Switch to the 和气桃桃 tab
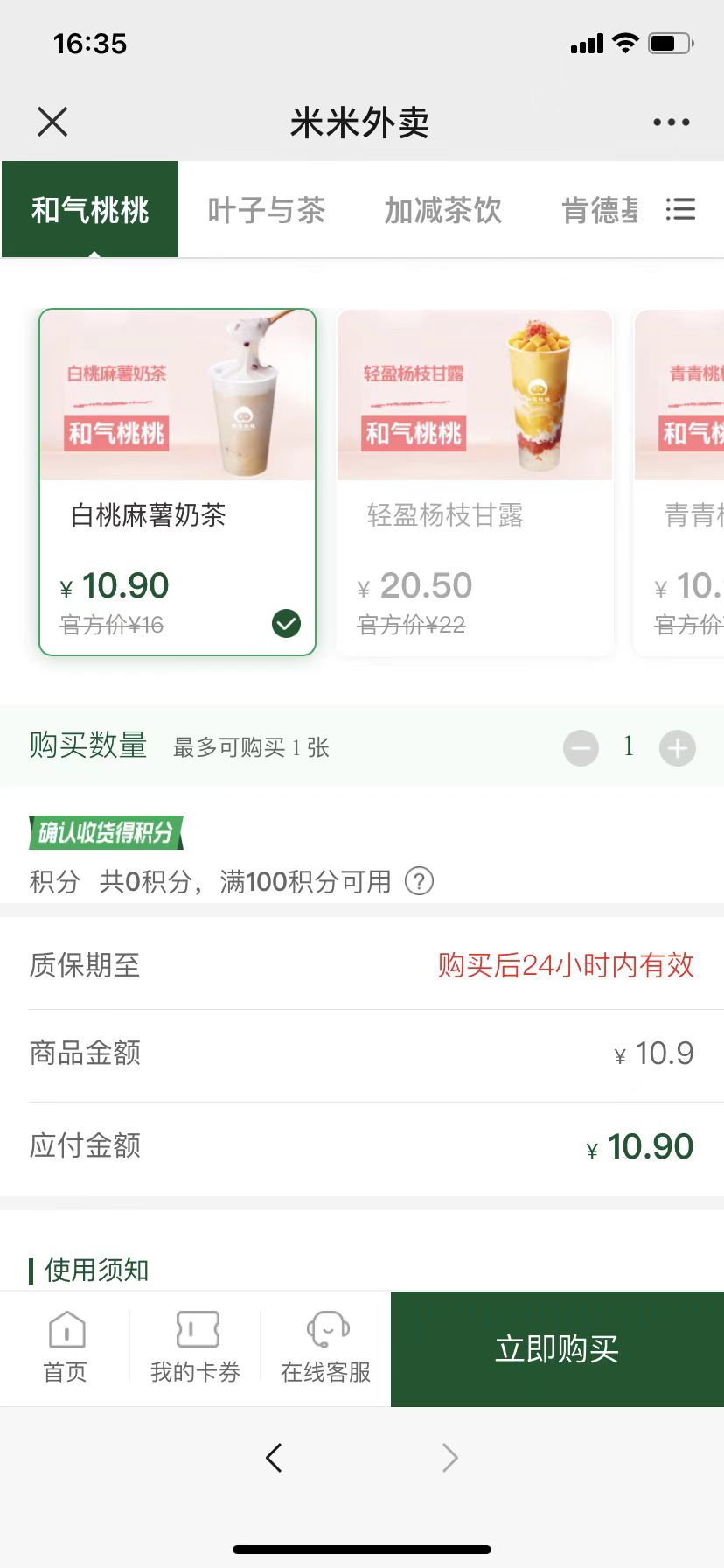724x1568 pixels. point(90,210)
